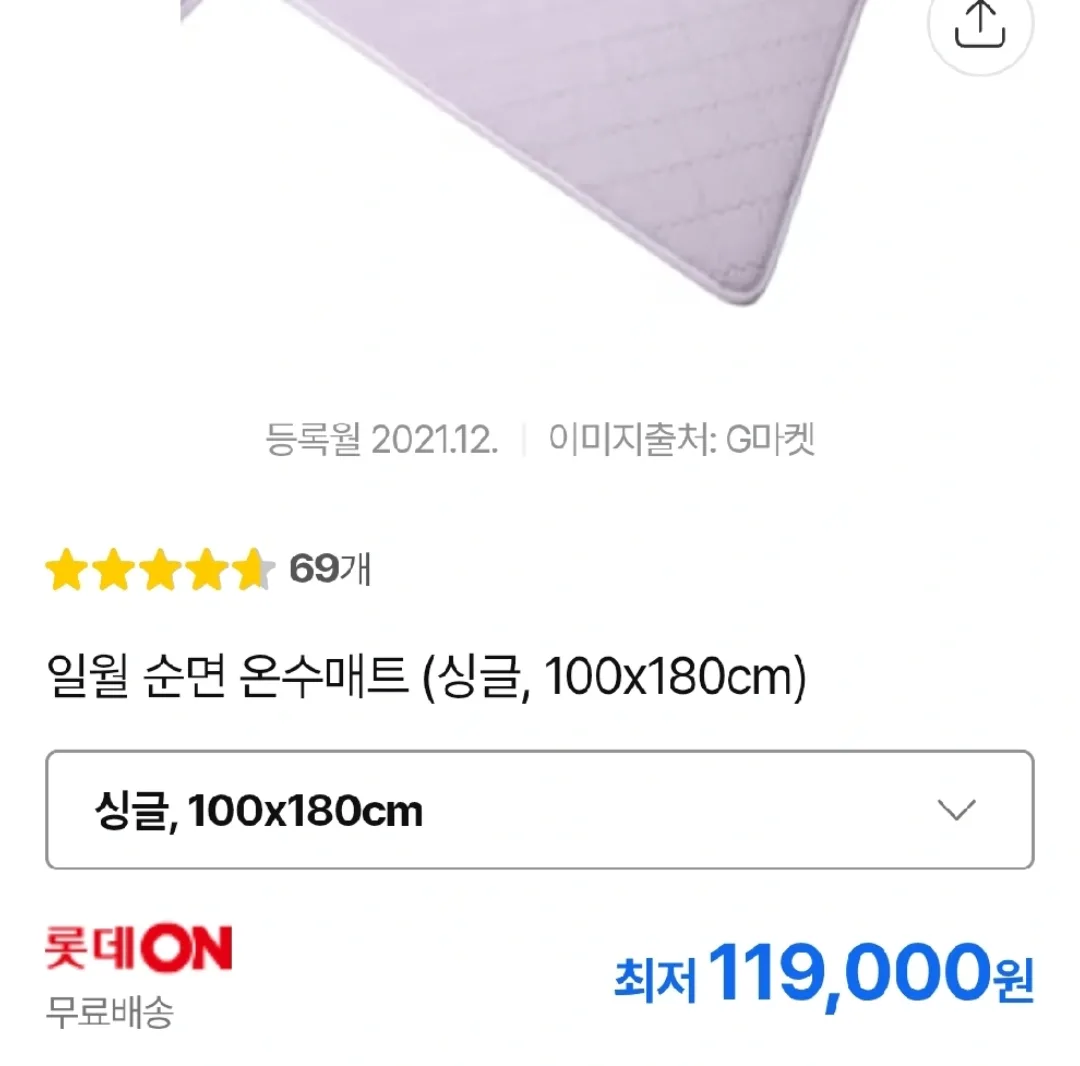Open the 69개 star rating reviews
Image resolution: width=1080 pixels, height=1066 pixels.
[x=208, y=570]
